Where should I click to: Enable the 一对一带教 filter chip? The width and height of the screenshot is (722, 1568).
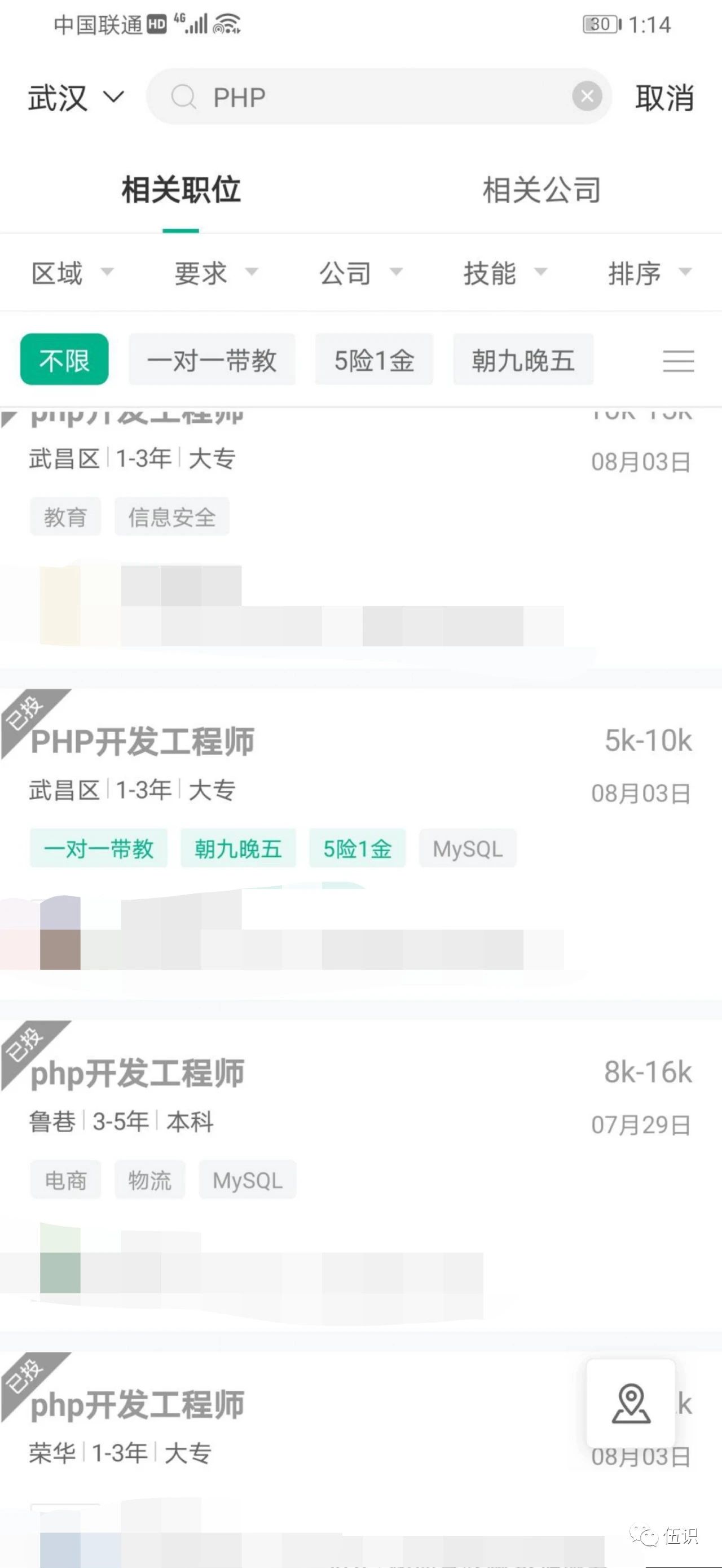212,360
